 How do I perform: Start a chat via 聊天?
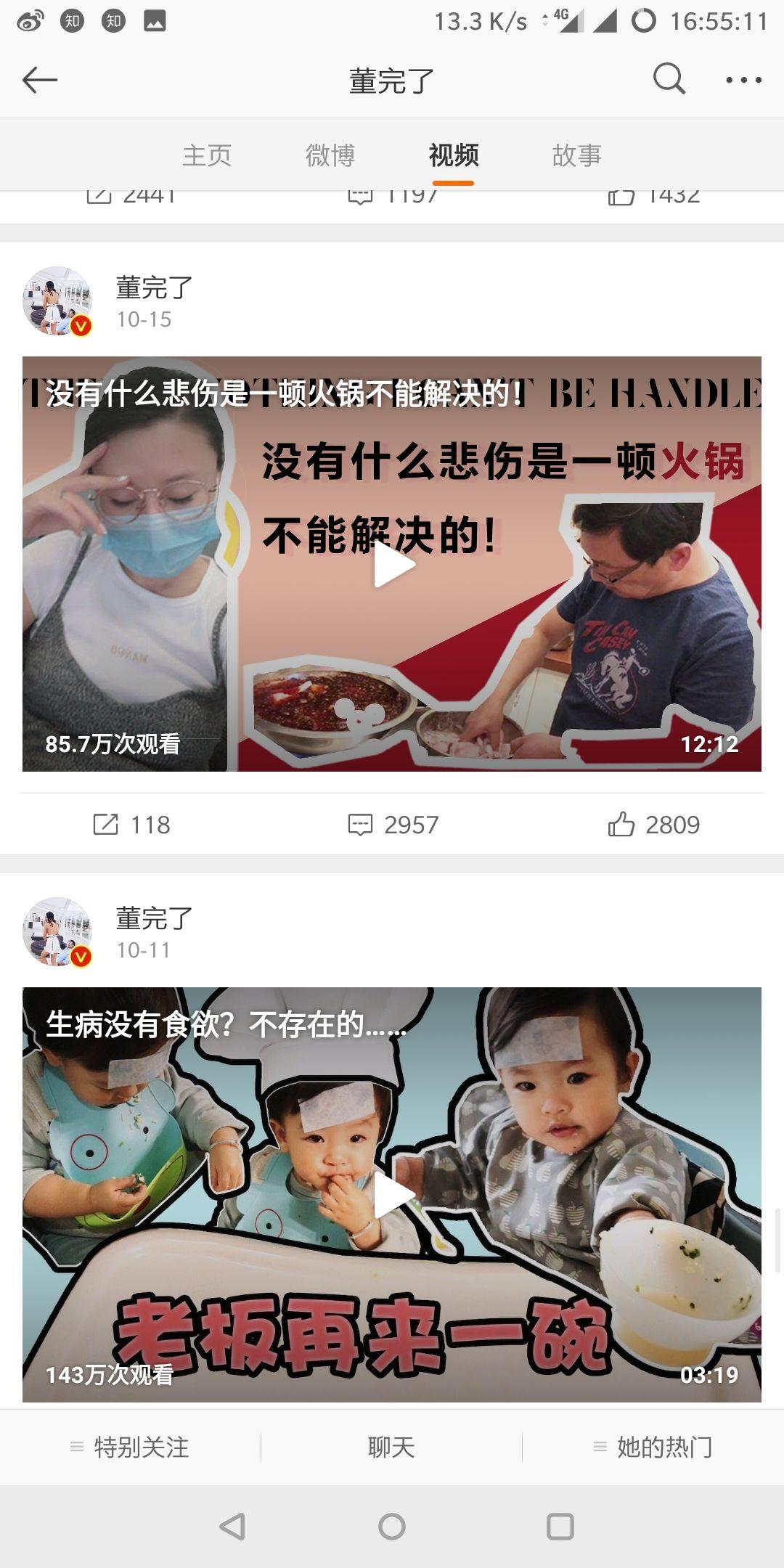(x=391, y=1447)
